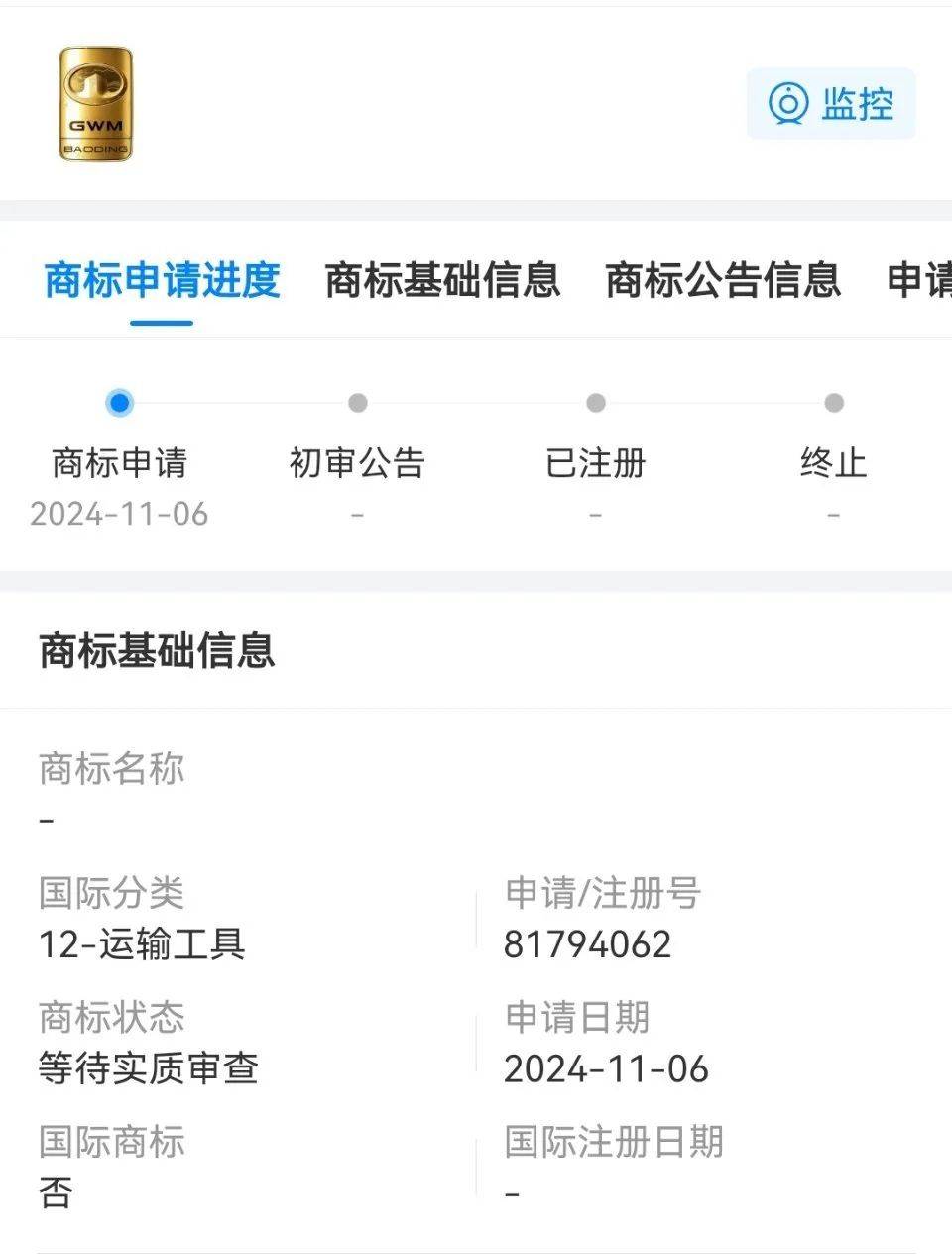Tap the rightmost timeline marker dot

click(833, 403)
